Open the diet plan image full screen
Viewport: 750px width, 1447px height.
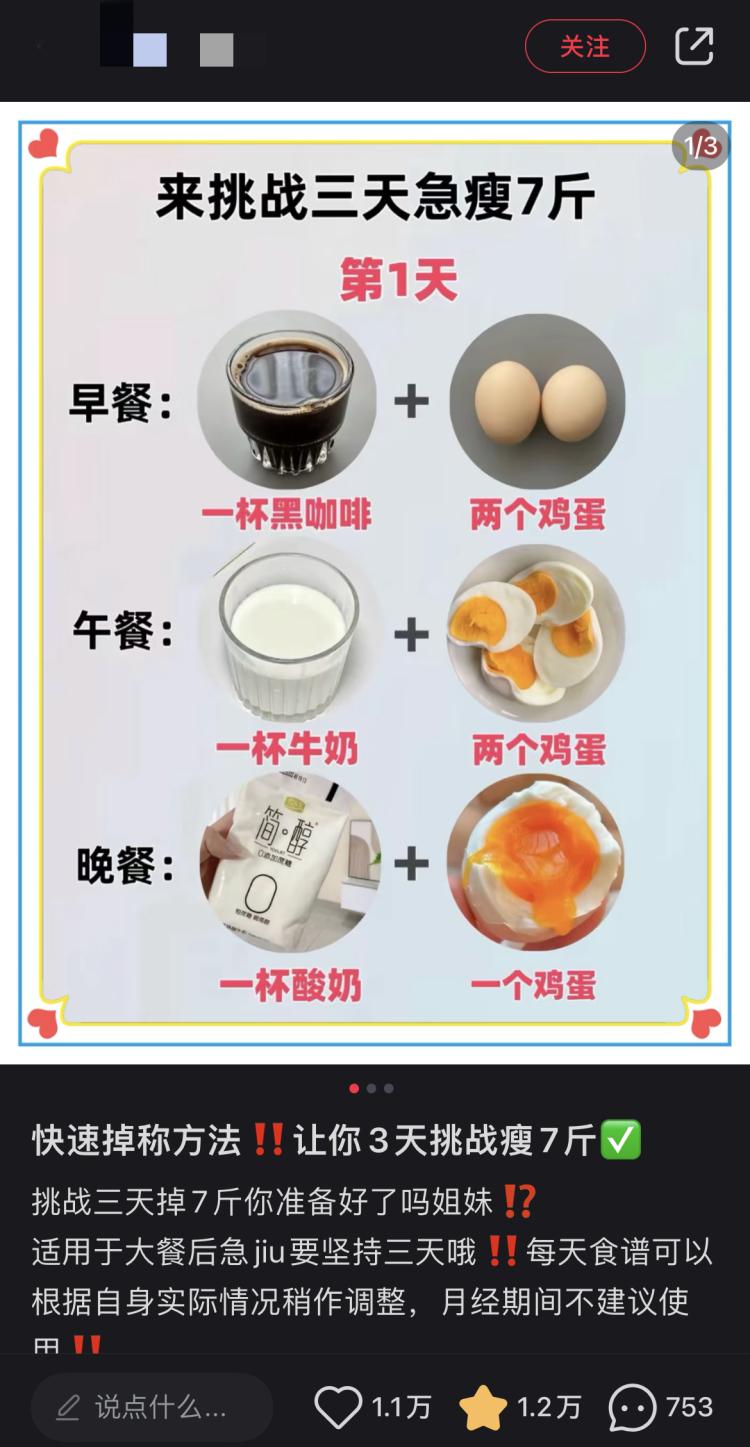(x=375, y=582)
